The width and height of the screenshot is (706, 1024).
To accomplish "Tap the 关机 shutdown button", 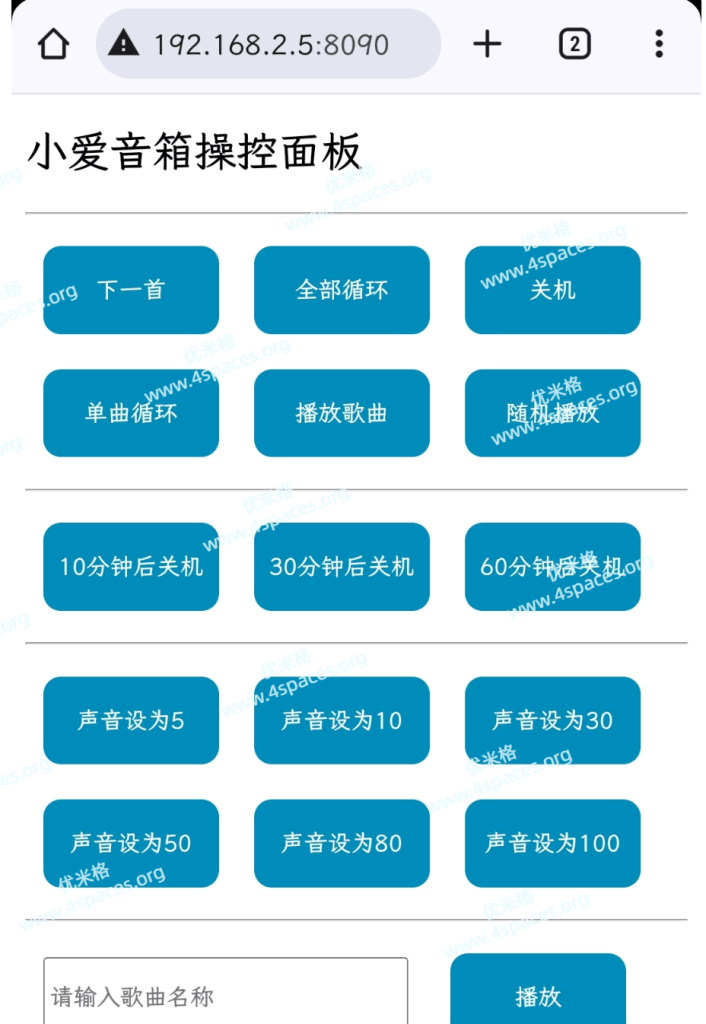I will click(x=553, y=290).
